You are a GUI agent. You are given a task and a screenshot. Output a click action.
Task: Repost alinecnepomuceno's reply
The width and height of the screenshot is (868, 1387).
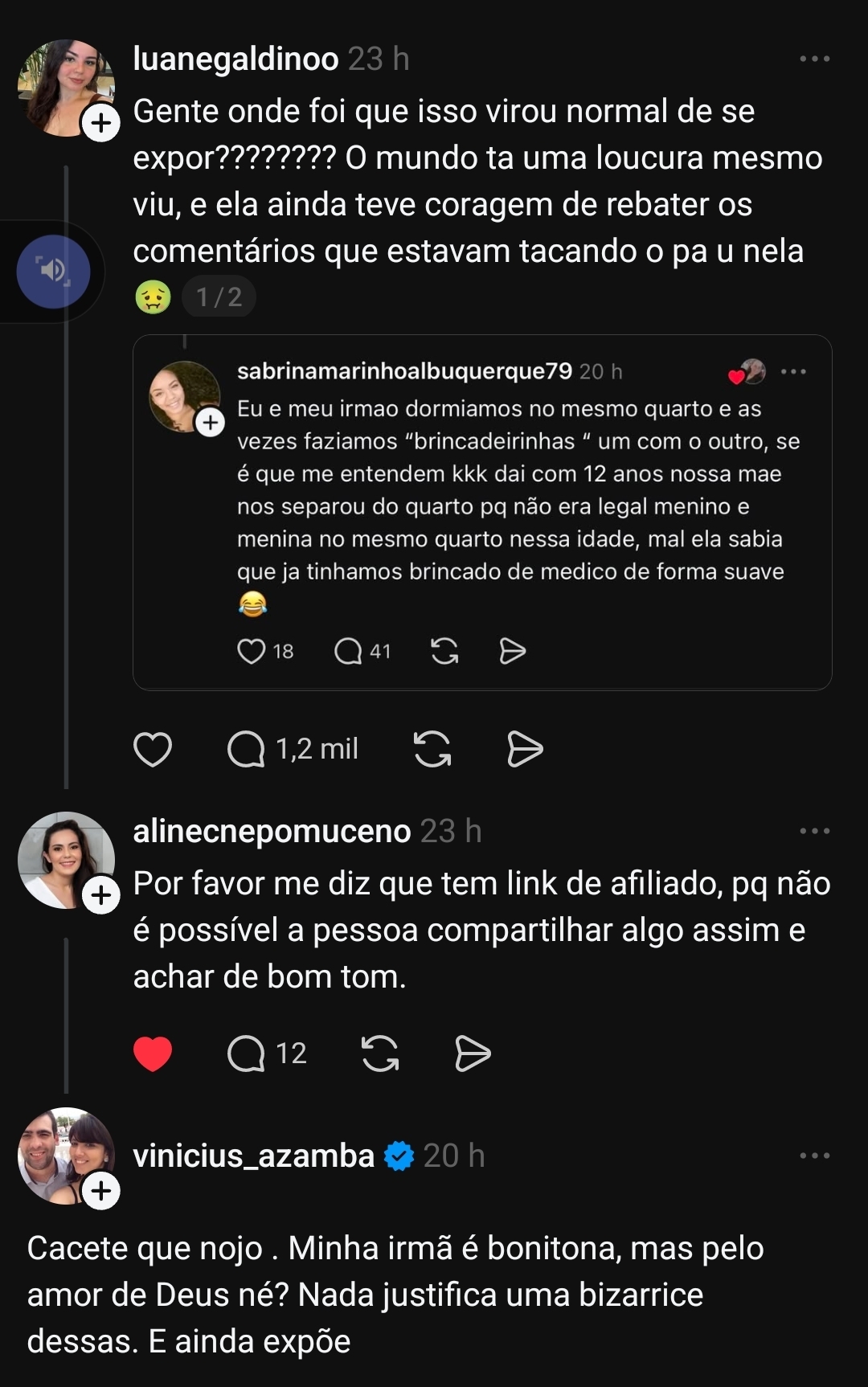pyautogui.click(x=379, y=1054)
